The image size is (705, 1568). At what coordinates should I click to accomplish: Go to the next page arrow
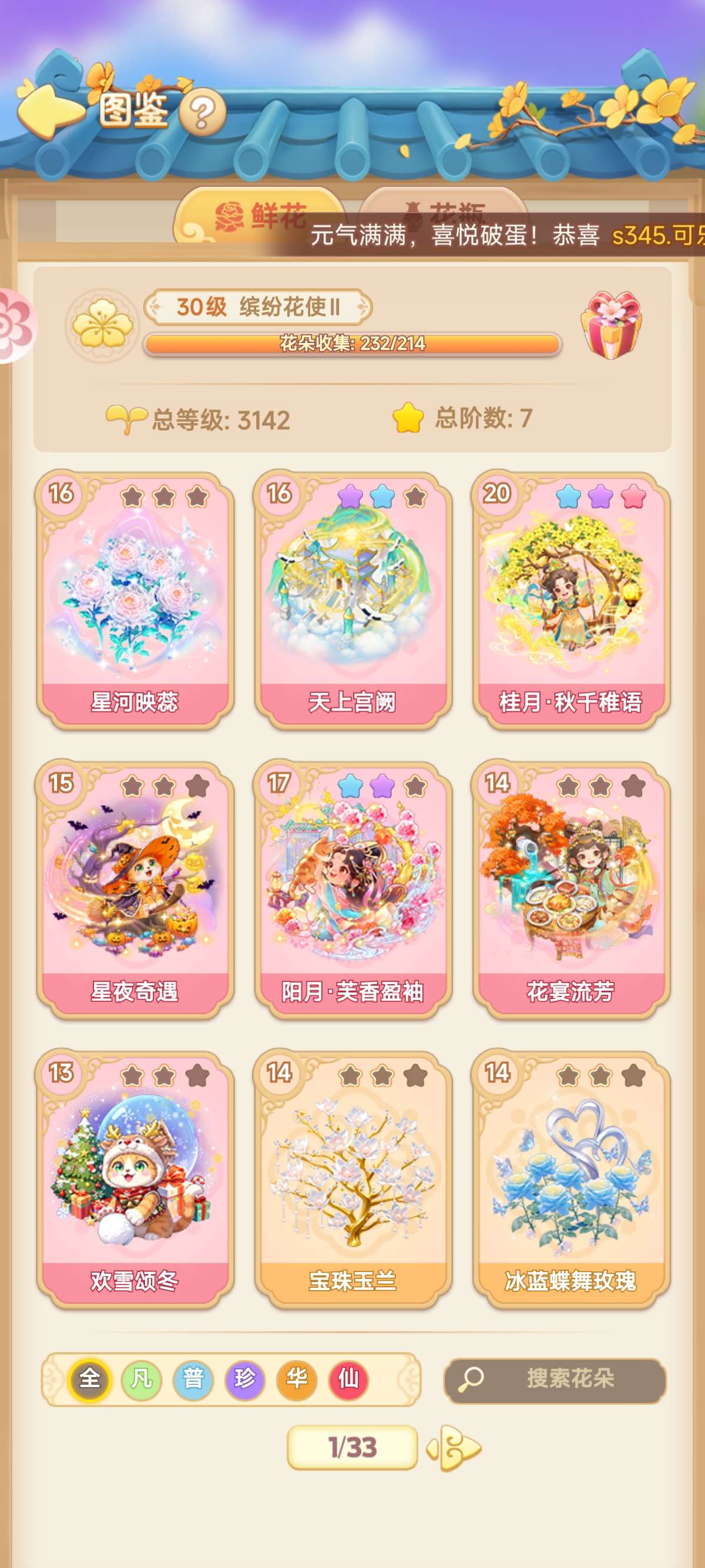454,1448
